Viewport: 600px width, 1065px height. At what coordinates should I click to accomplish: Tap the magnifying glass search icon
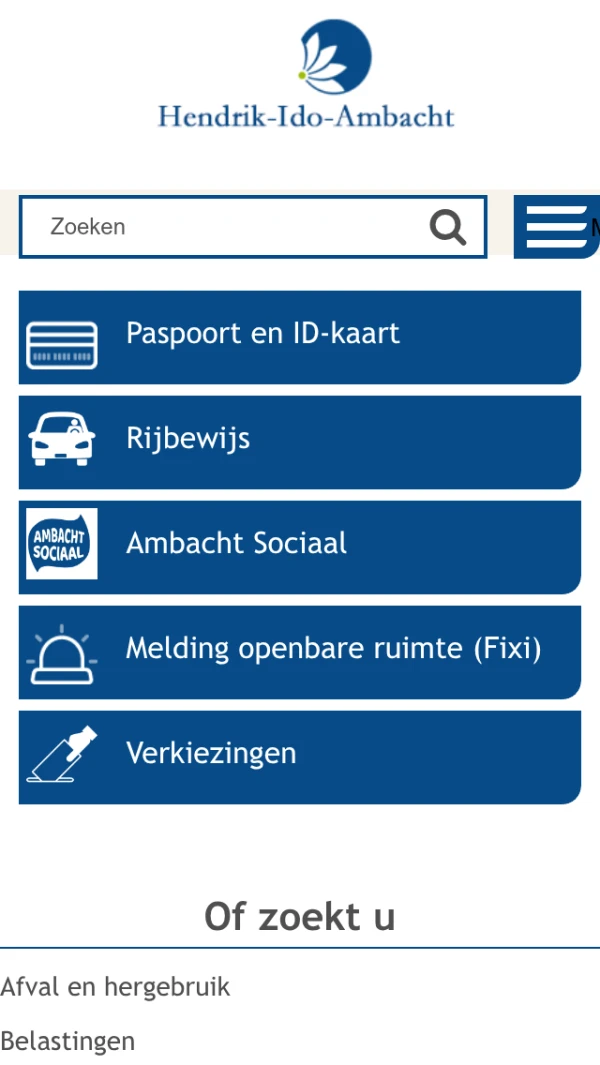click(448, 228)
